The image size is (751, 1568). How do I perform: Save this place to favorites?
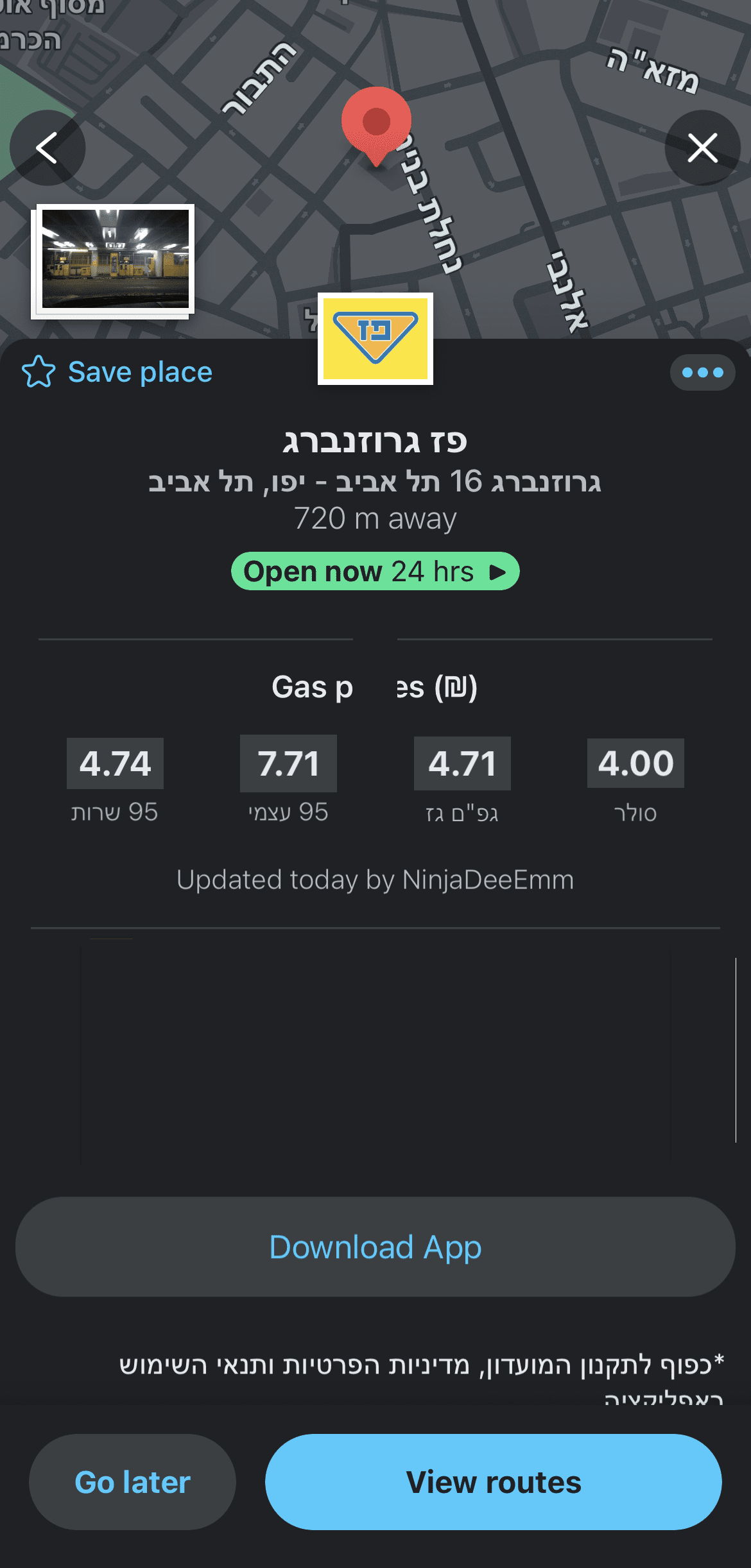(118, 372)
